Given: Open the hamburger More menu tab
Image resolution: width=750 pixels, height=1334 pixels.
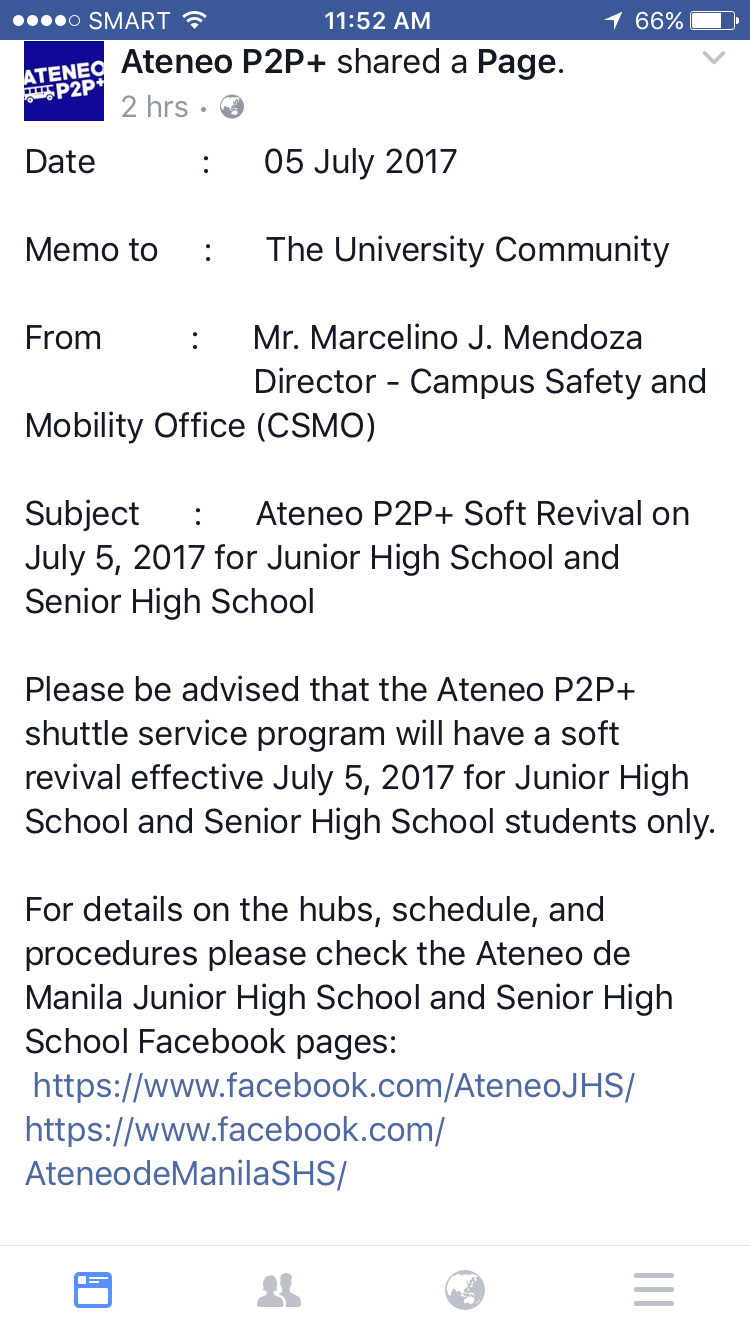Looking at the screenshot, I should [x=654, y=1289].
